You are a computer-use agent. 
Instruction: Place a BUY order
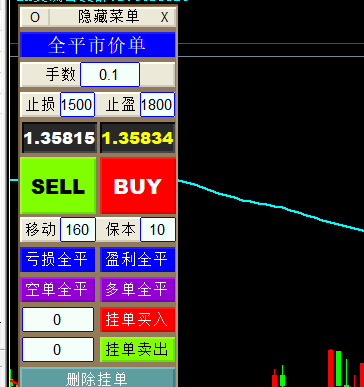point(138,186)
